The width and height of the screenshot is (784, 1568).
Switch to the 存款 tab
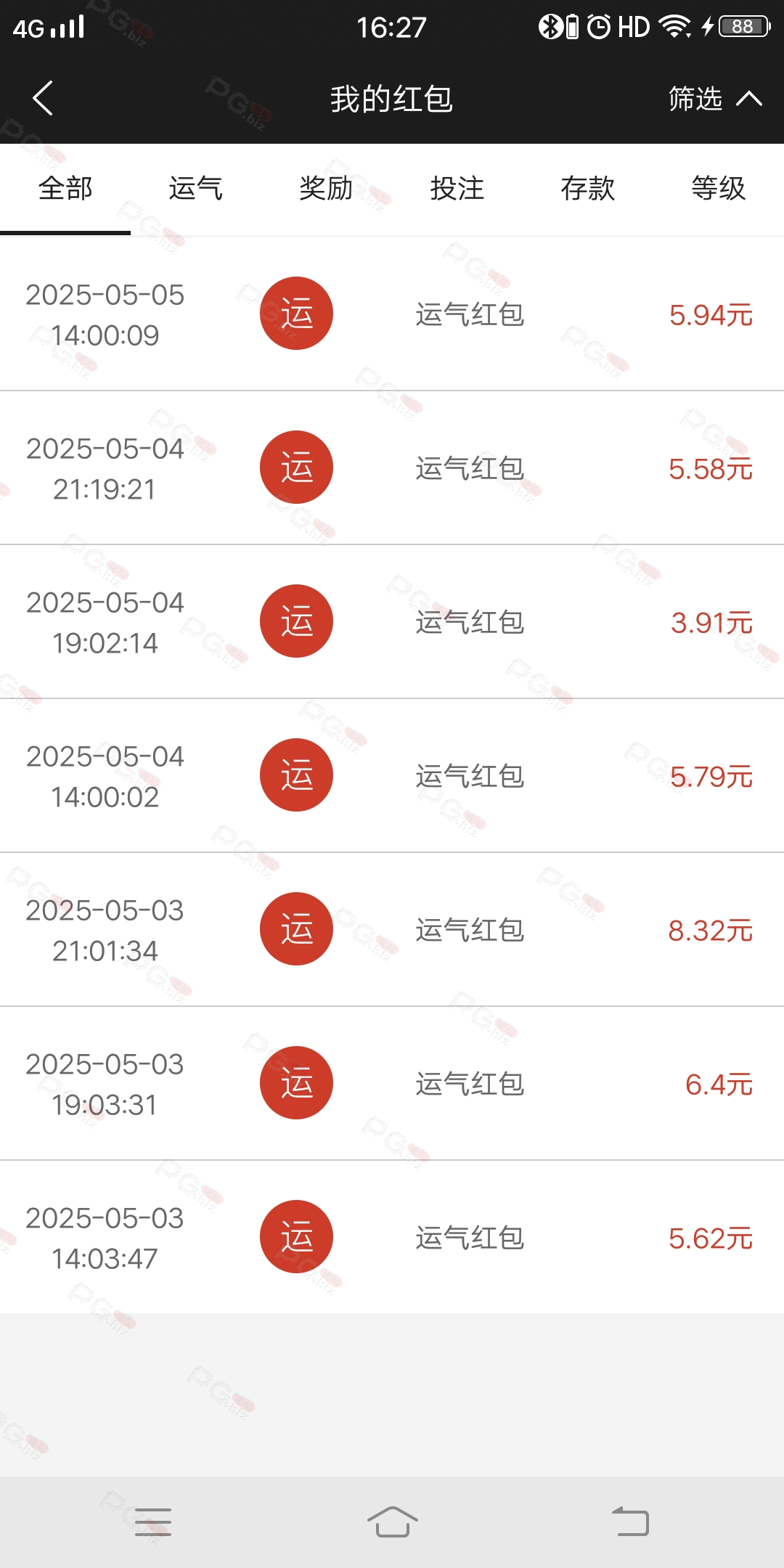pyautogui.click(x=588, y=189)
